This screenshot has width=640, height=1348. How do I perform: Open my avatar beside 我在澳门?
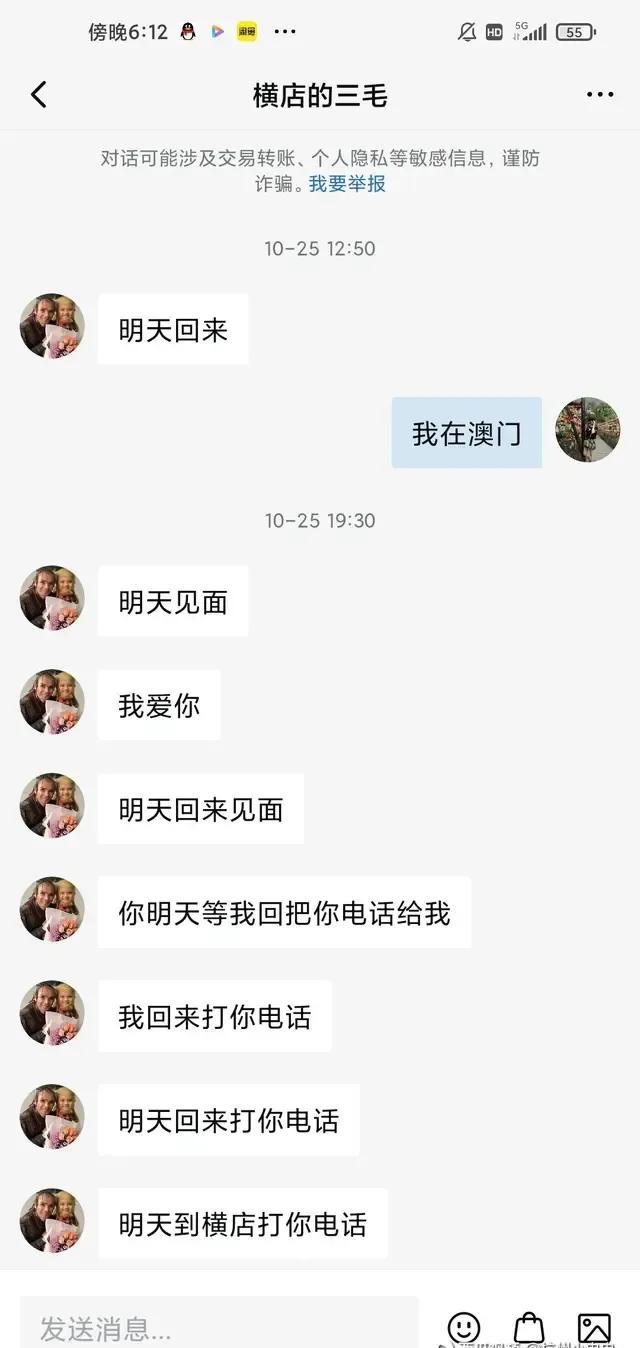588,430
